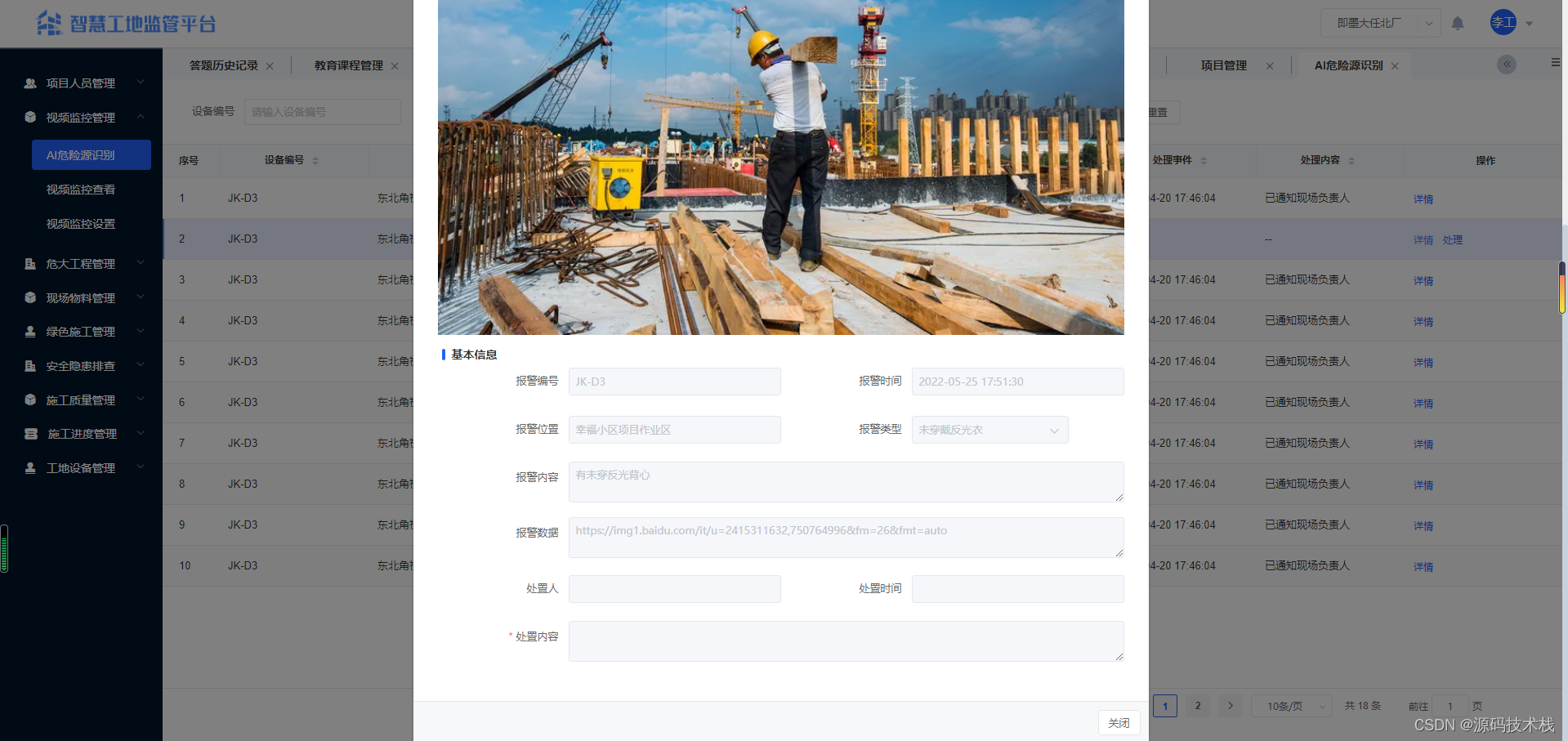Tap the 设备编号 search input
Image resolution: width=1568 pixels, height=741 pixels.
[322, 112]
